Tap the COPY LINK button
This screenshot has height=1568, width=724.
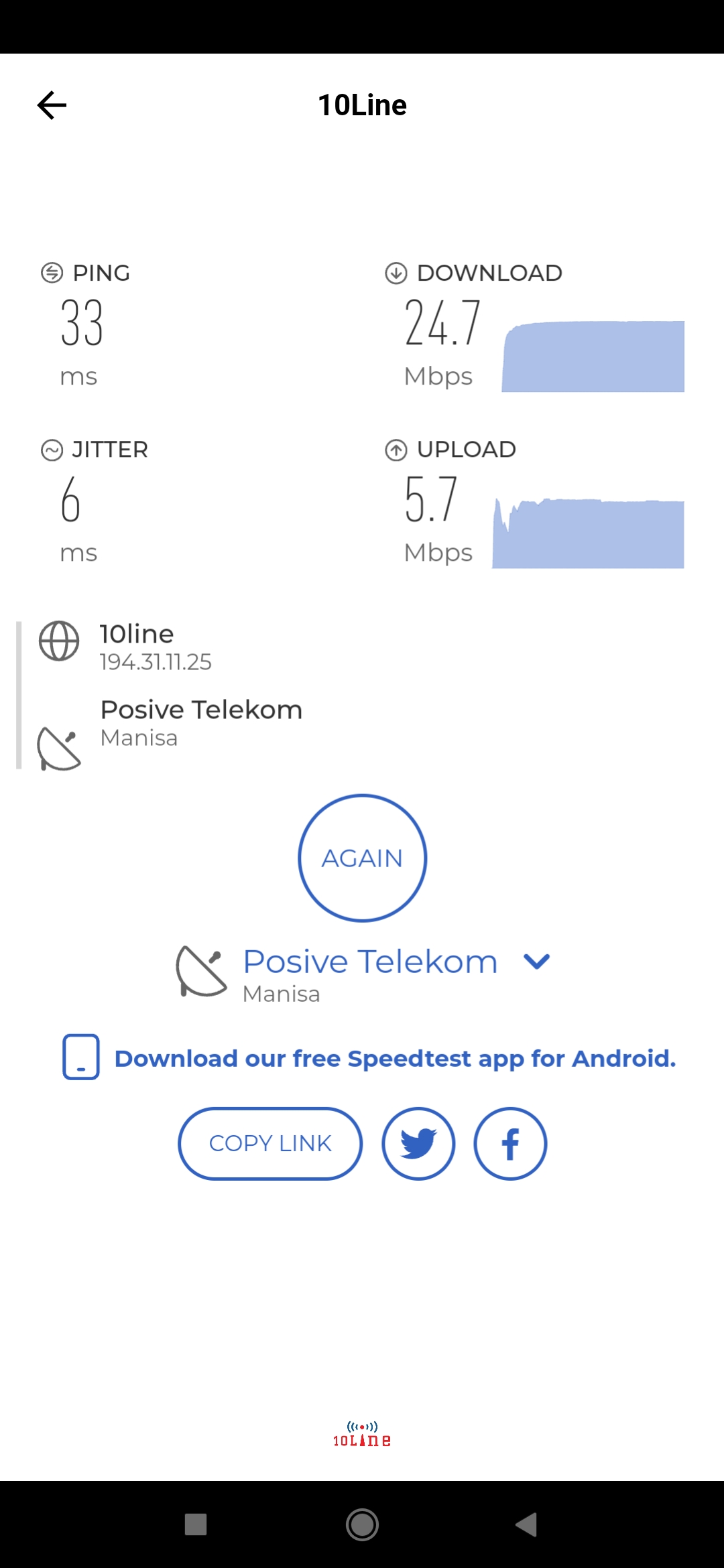pyautogui.click(x=270, y=1143)
